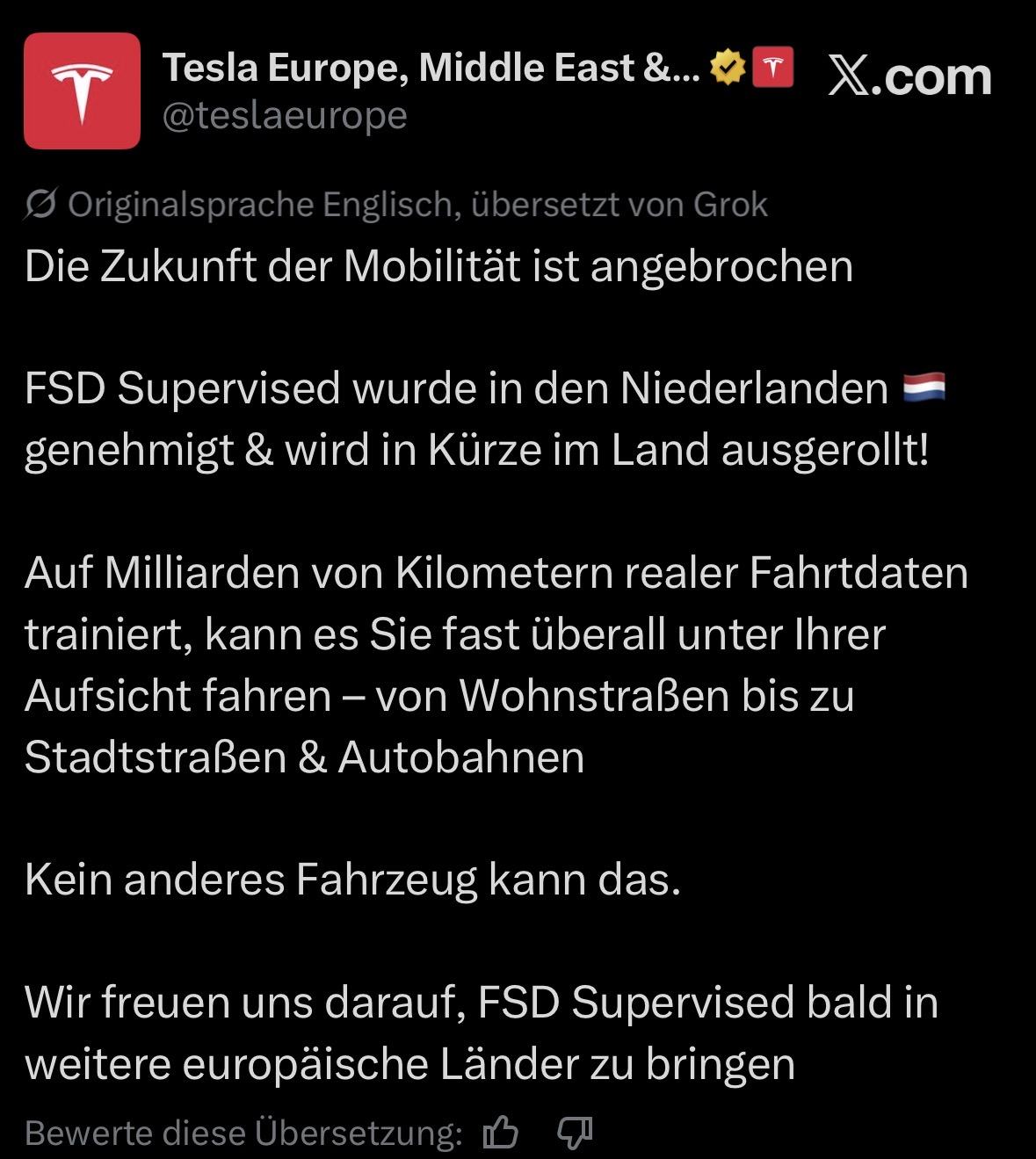Open the @teslaeurope account name
1036x1159 pixels.
coord(285,116)
